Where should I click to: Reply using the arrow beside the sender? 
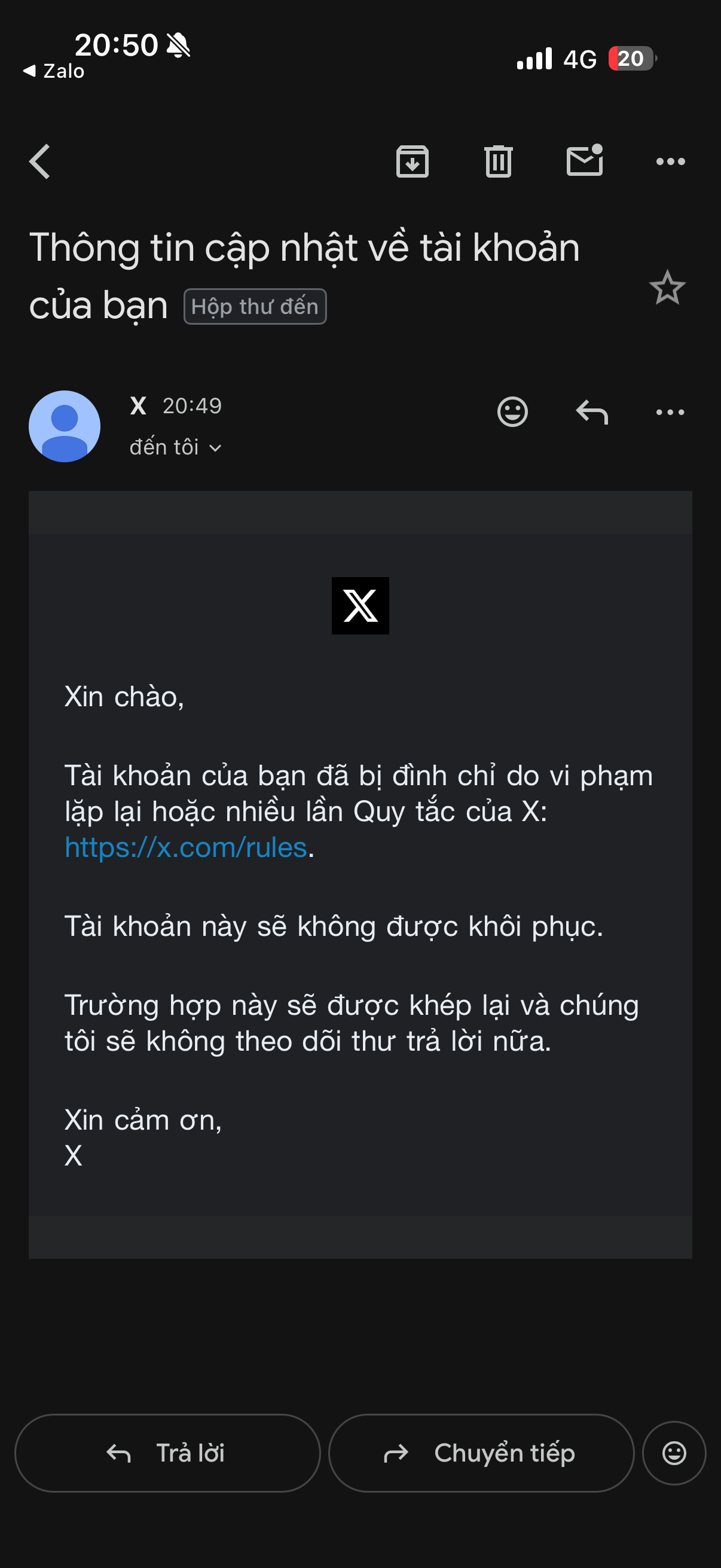591,412
